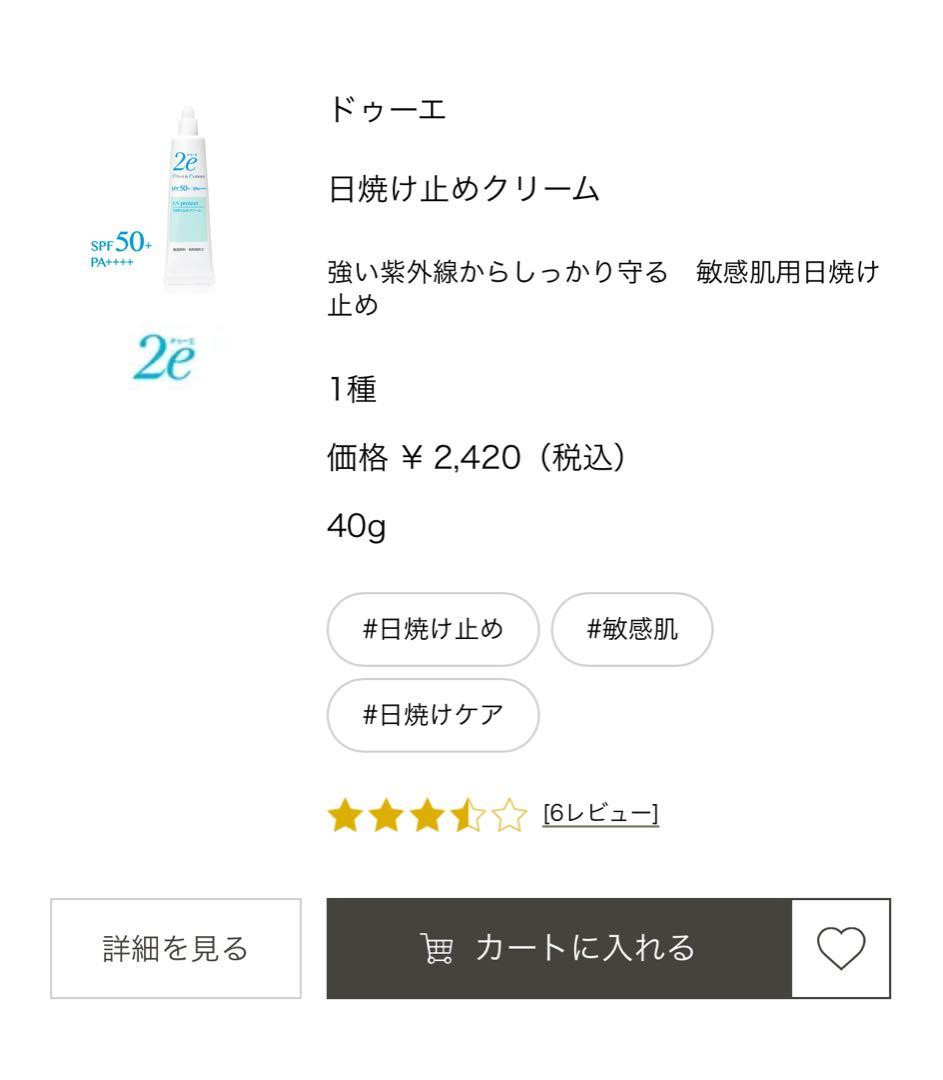Open the #日焼けケア tag filter
Screen dimensions: 943x1080
click(x=433, y=714)
